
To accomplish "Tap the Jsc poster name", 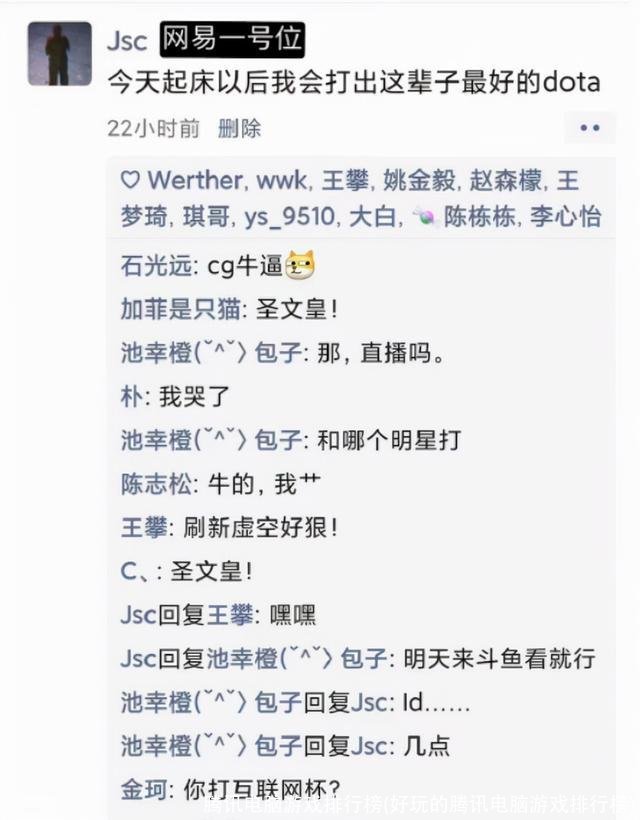I will click(126, 40).
